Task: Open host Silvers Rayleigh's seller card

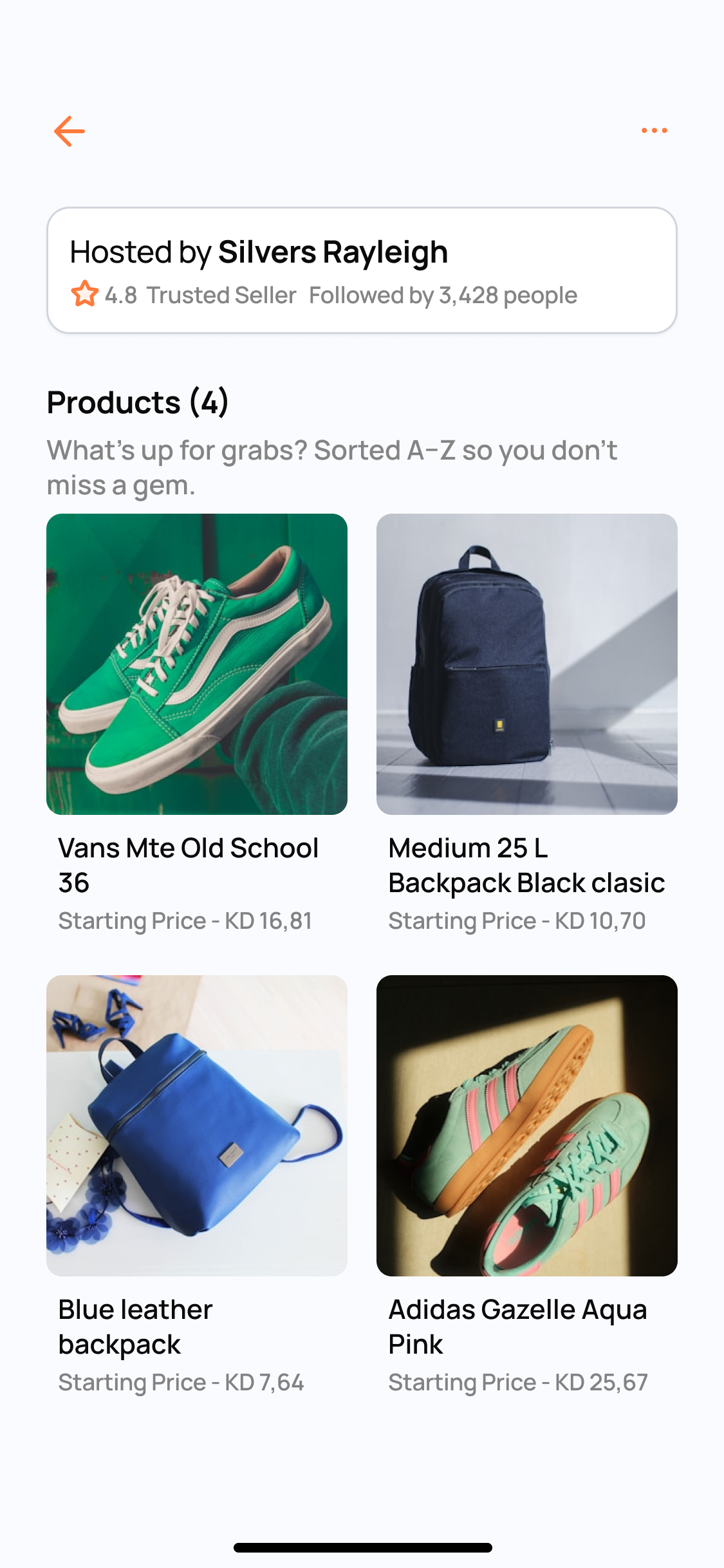Action: (362, 270)
